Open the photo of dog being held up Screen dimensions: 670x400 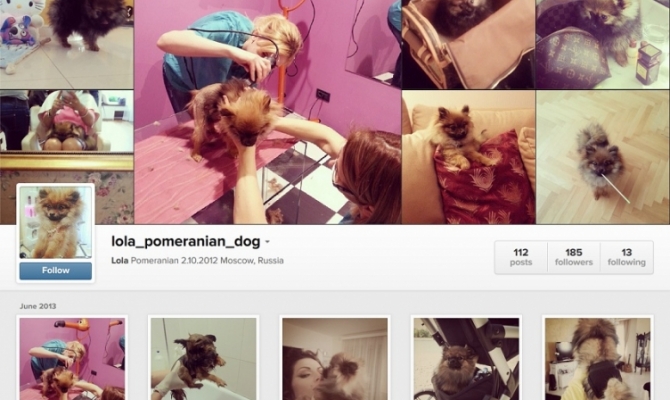(203, 360)
